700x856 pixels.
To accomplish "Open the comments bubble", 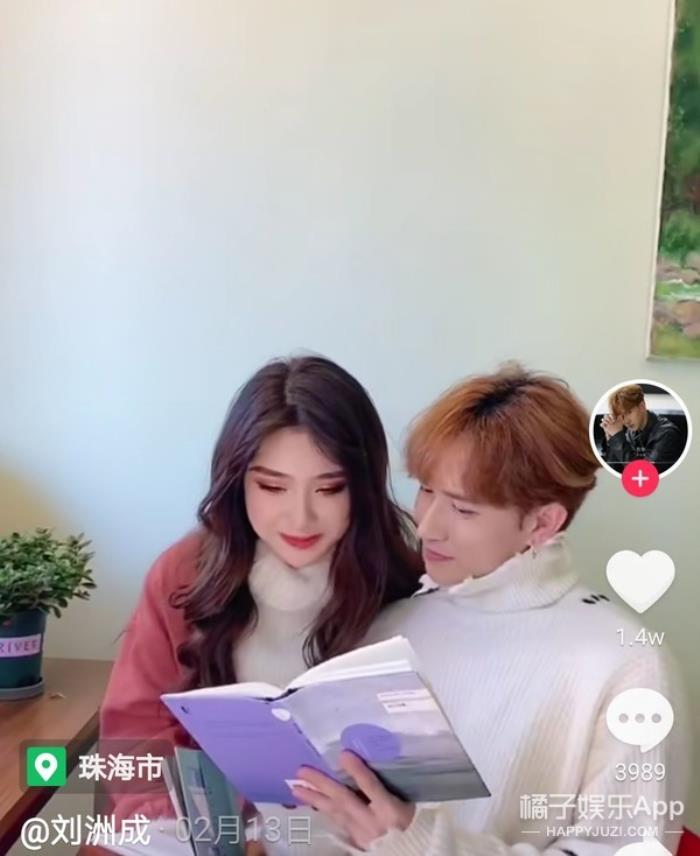I will click(640, 719).
